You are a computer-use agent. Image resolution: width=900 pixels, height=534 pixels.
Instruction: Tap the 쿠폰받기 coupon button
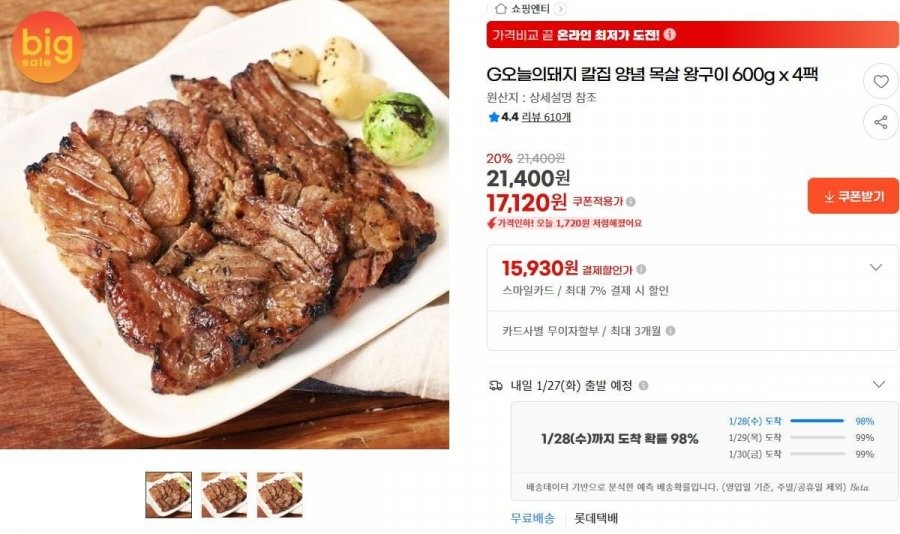pyautogui.click(x=853, y=196)
